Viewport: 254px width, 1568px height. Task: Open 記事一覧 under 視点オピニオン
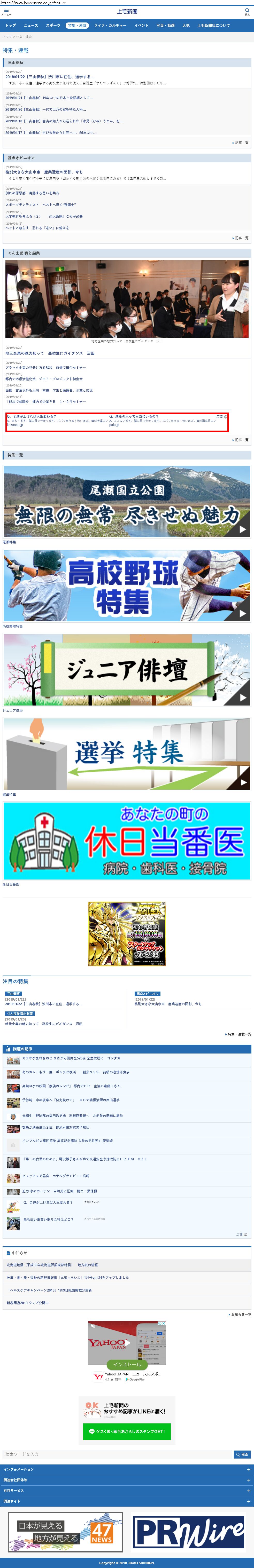coord(241,238)
